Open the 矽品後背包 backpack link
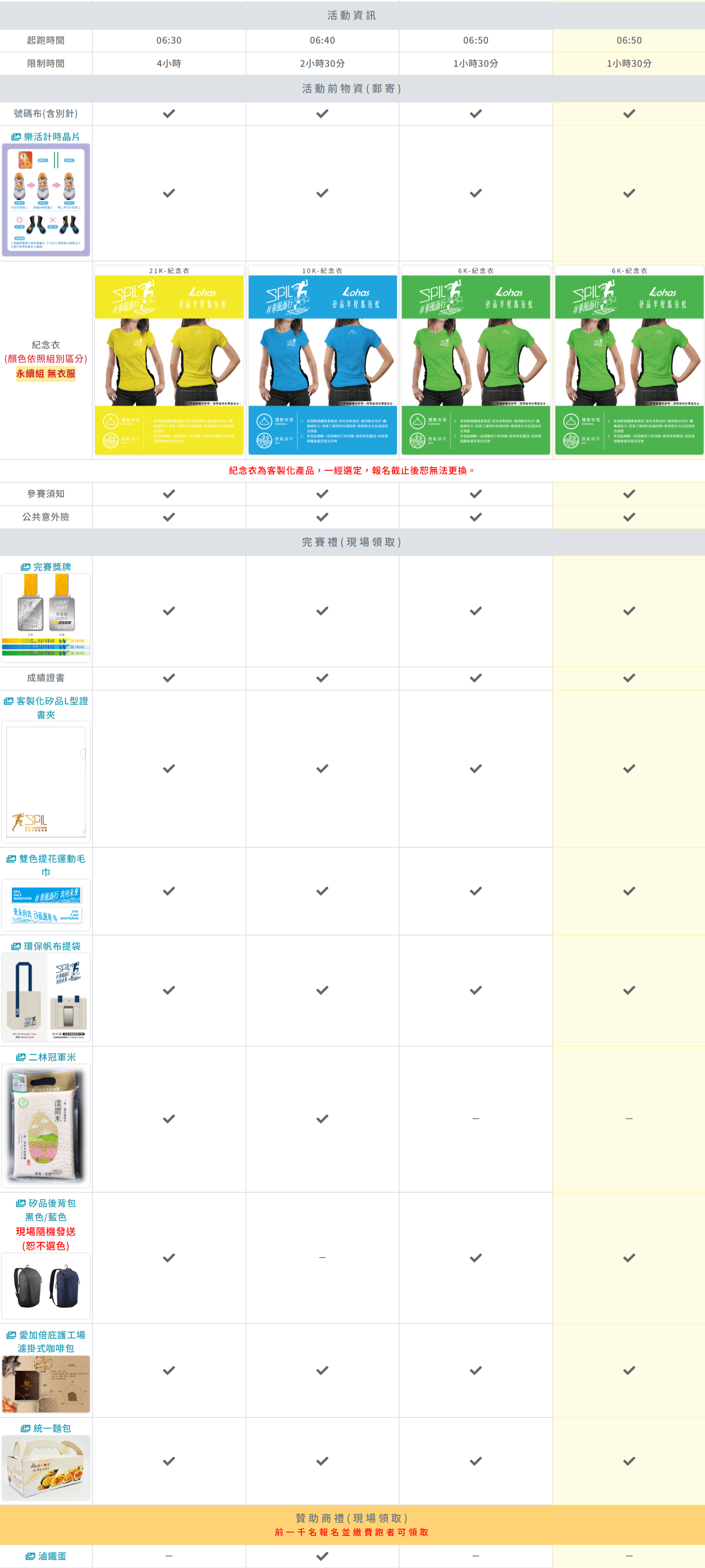The height and width of the screenshot is (1568, 705). [46, 1203]
